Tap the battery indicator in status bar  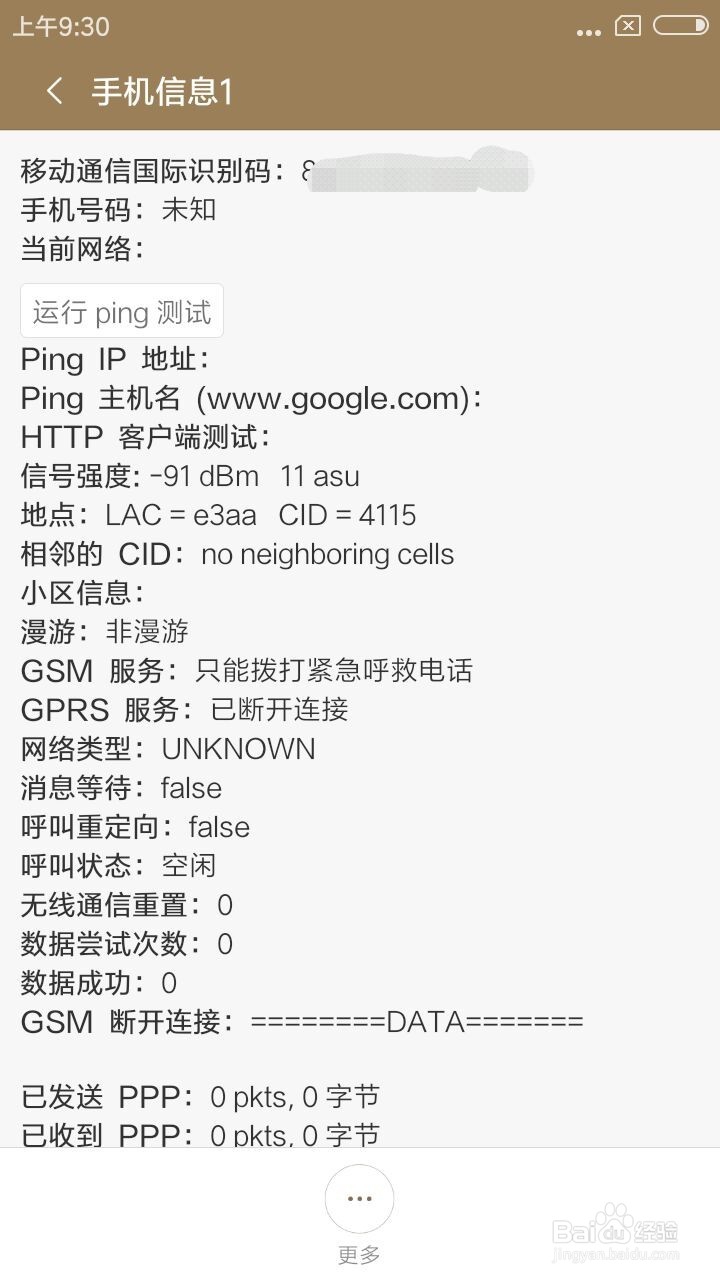coord(682,27)
